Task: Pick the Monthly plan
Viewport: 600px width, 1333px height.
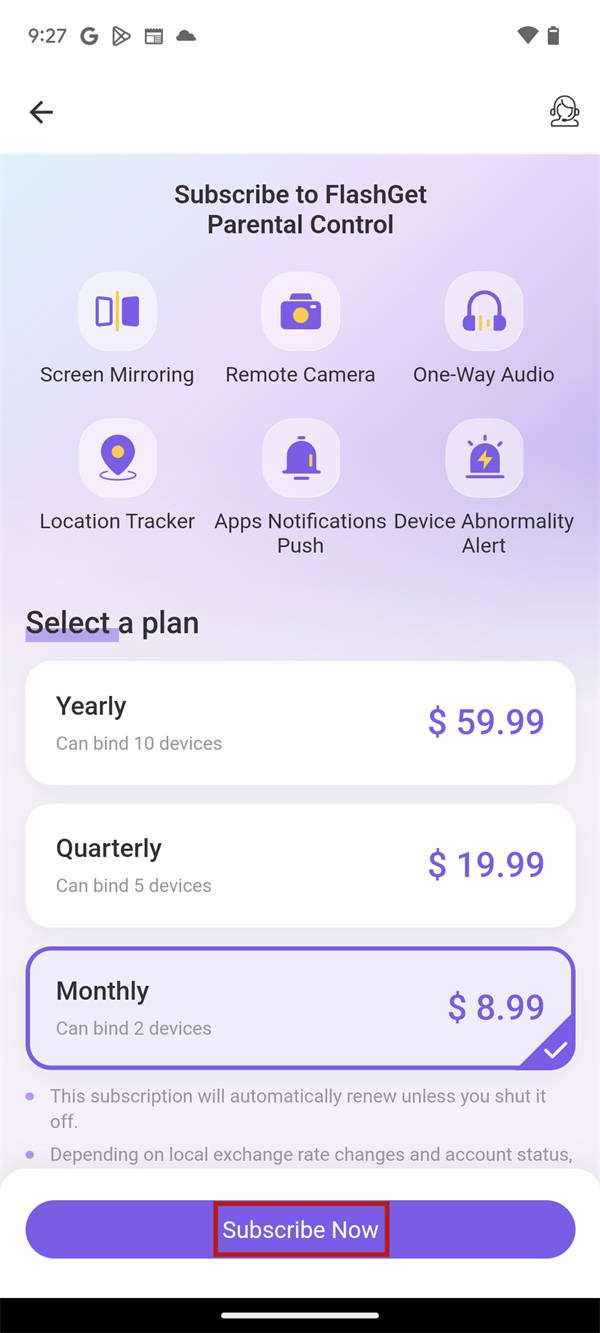Action: 300,1008
